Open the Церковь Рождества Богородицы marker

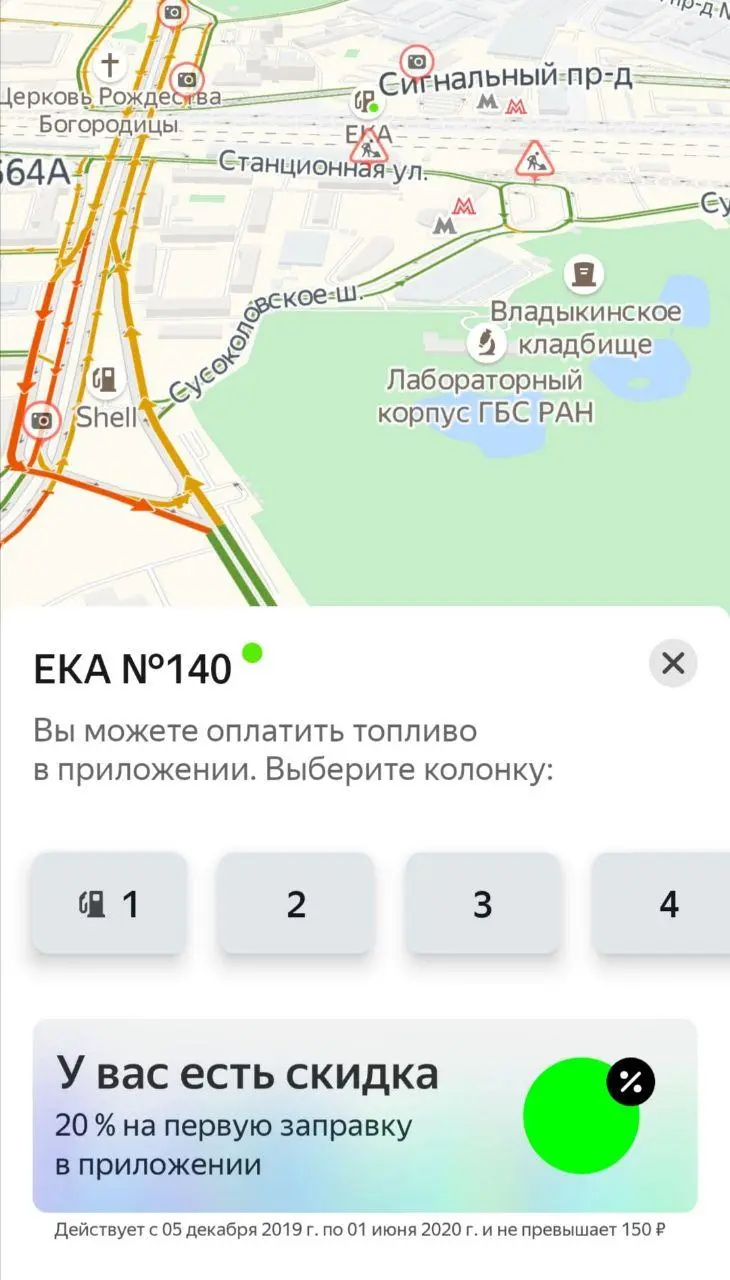pos(110,66)
